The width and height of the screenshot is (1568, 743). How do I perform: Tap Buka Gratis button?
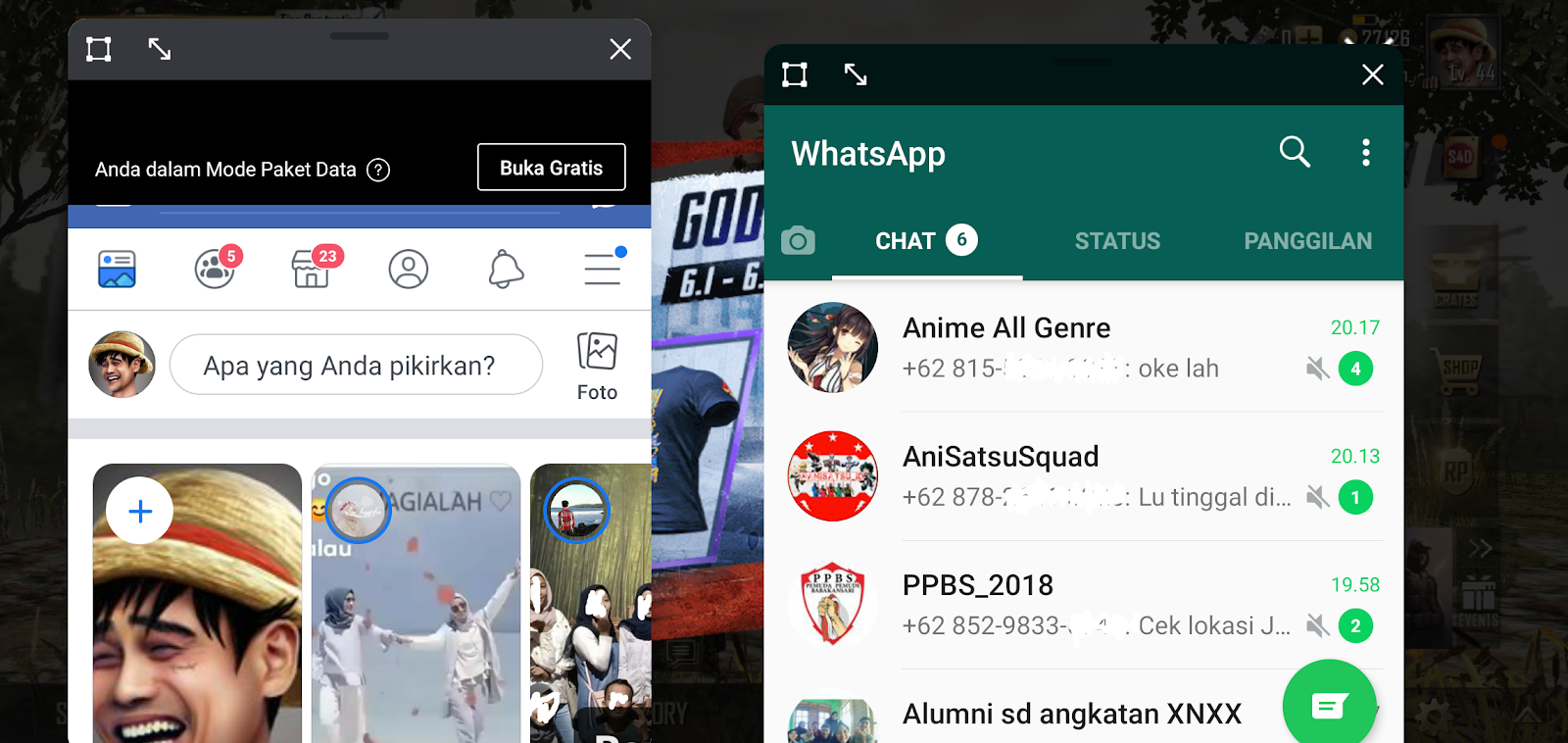click(551, 168)
